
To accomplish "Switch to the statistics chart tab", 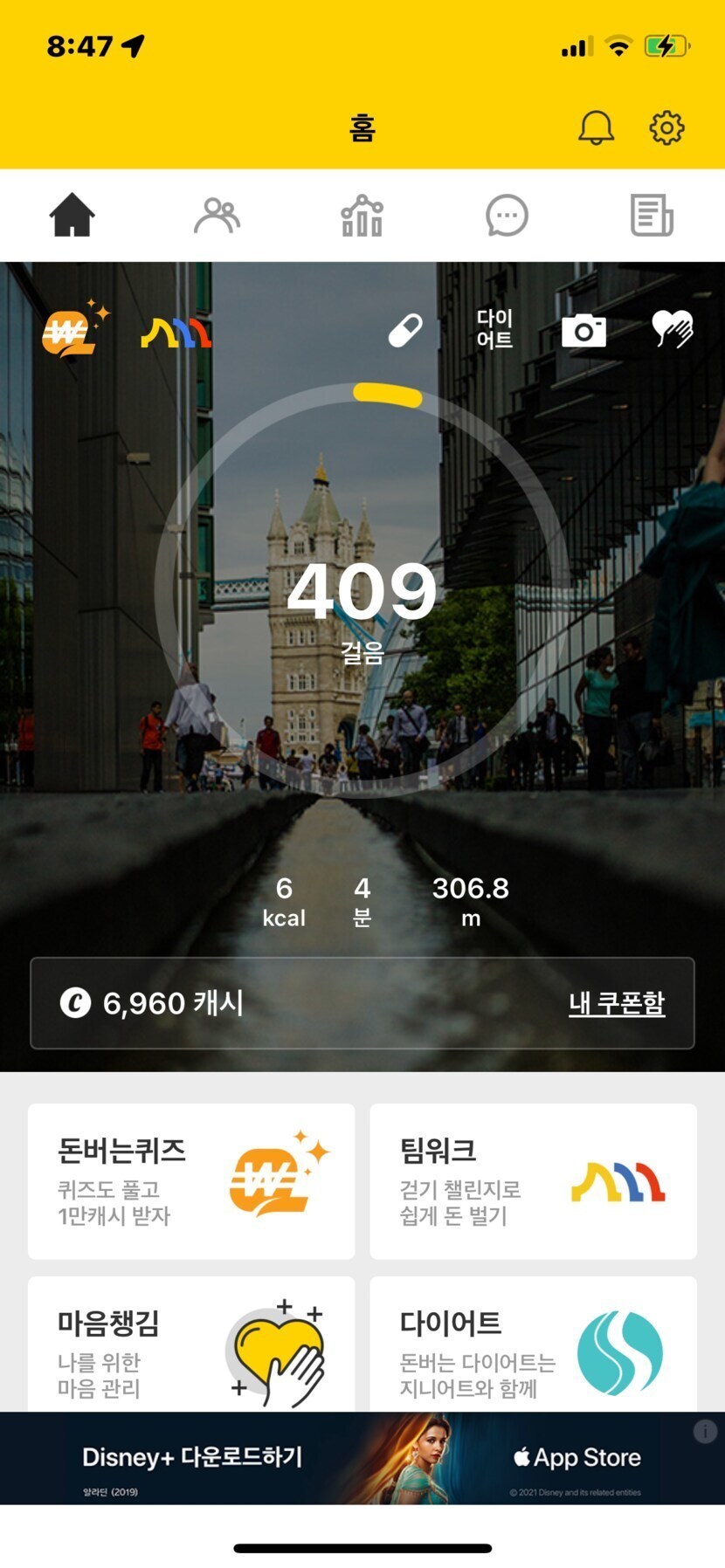I will coord(362,216).
